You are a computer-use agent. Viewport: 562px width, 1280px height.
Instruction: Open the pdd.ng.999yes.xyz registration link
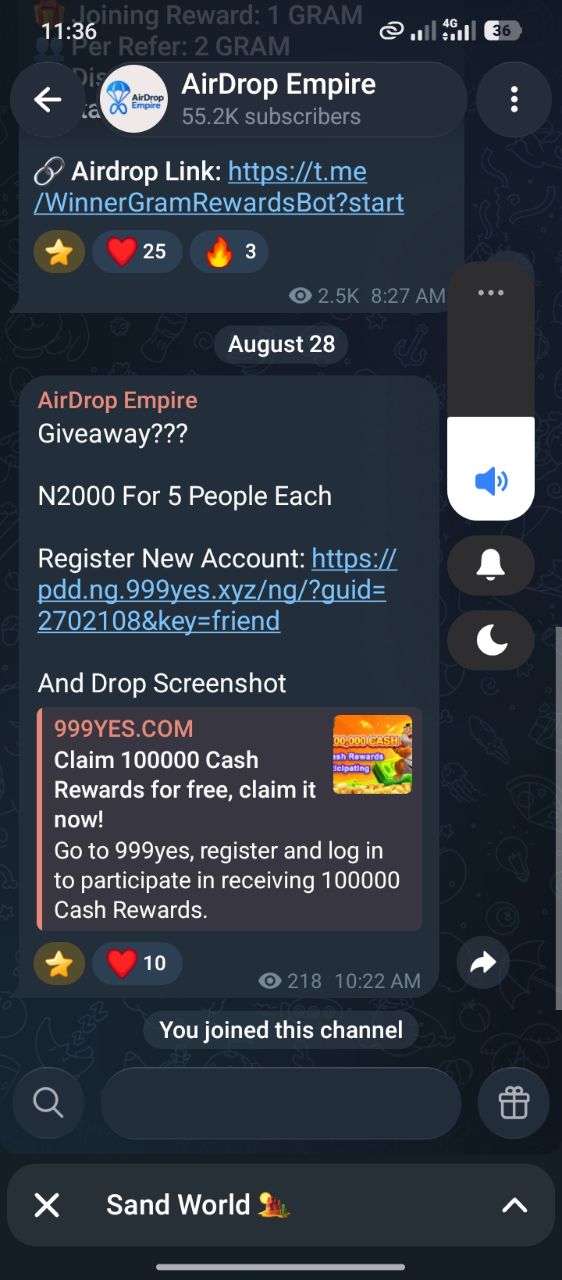pos(217,589)
